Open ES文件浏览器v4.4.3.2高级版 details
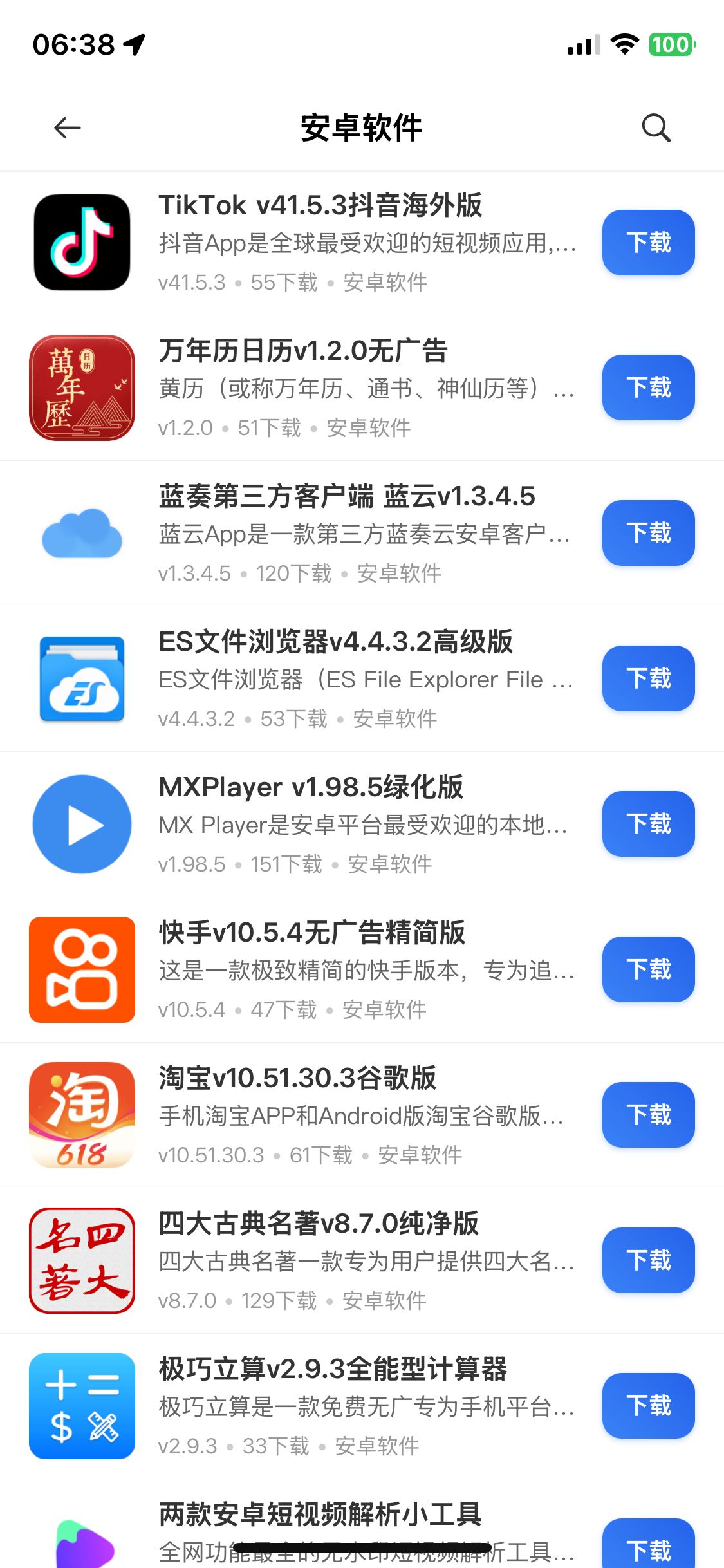The width and height of the screenshot is (724, 1568). [x=335, y=642]
